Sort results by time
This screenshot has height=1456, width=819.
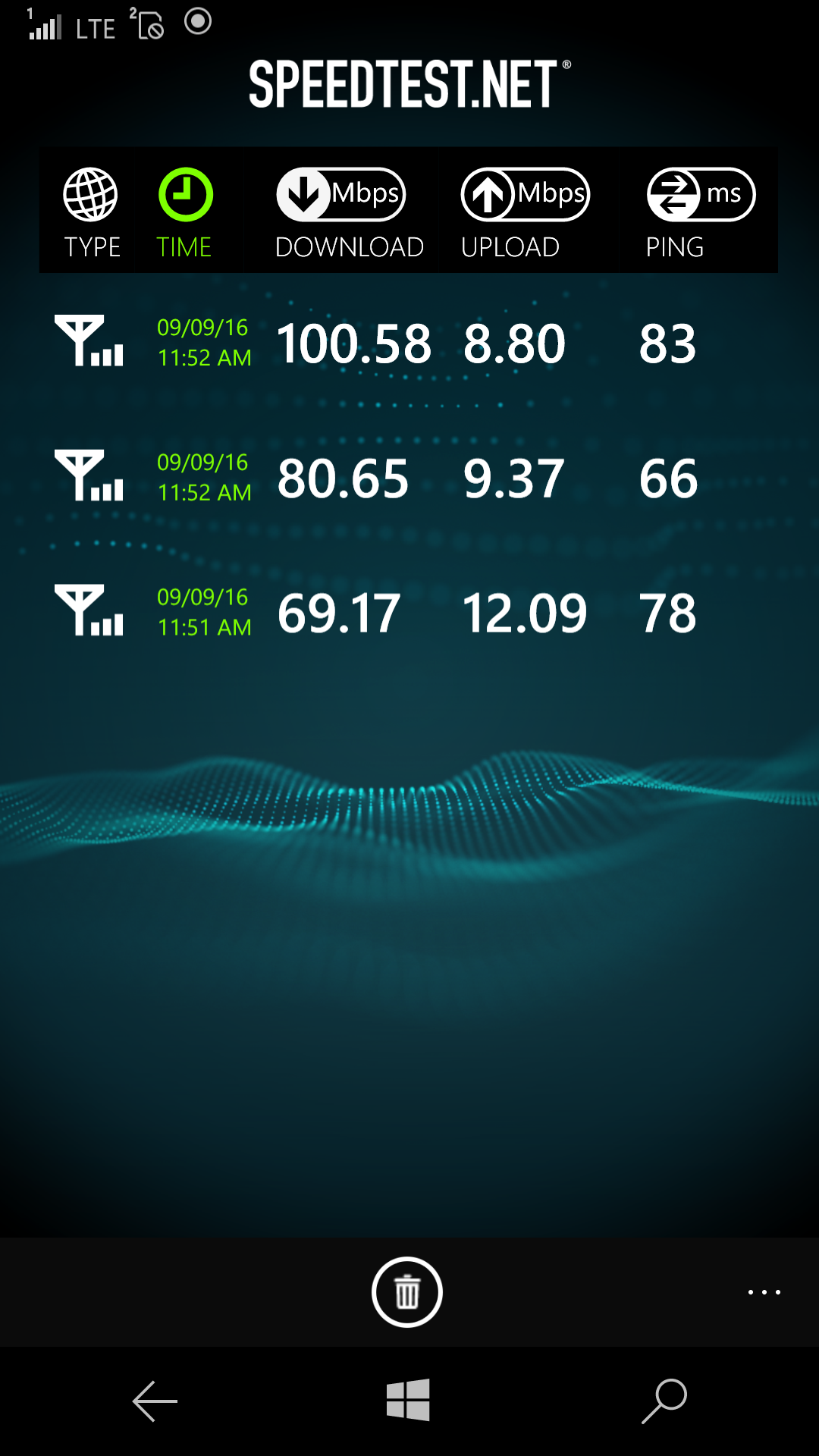[184, 213]
